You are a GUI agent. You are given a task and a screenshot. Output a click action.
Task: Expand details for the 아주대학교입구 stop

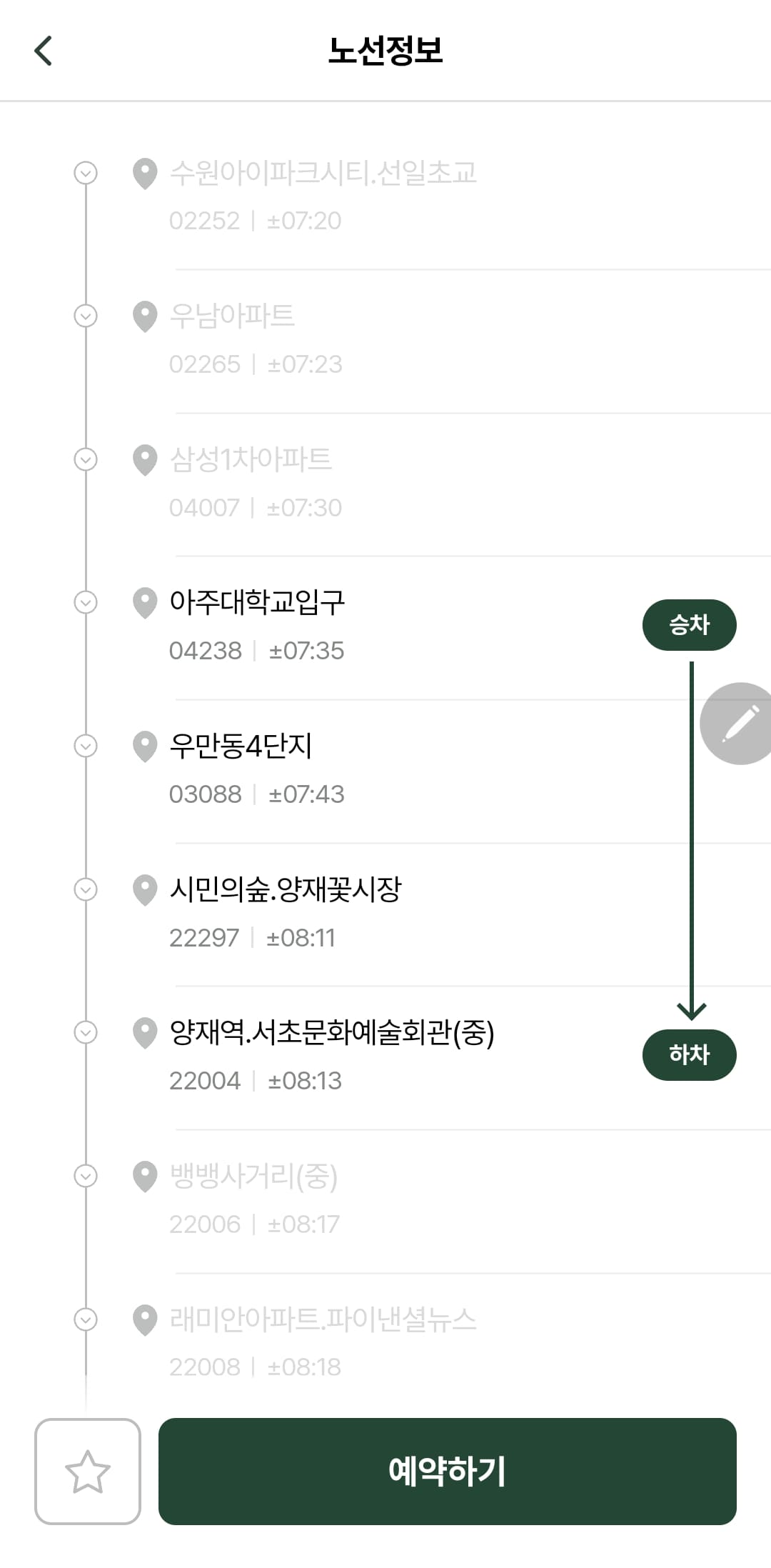click(86, 602)
